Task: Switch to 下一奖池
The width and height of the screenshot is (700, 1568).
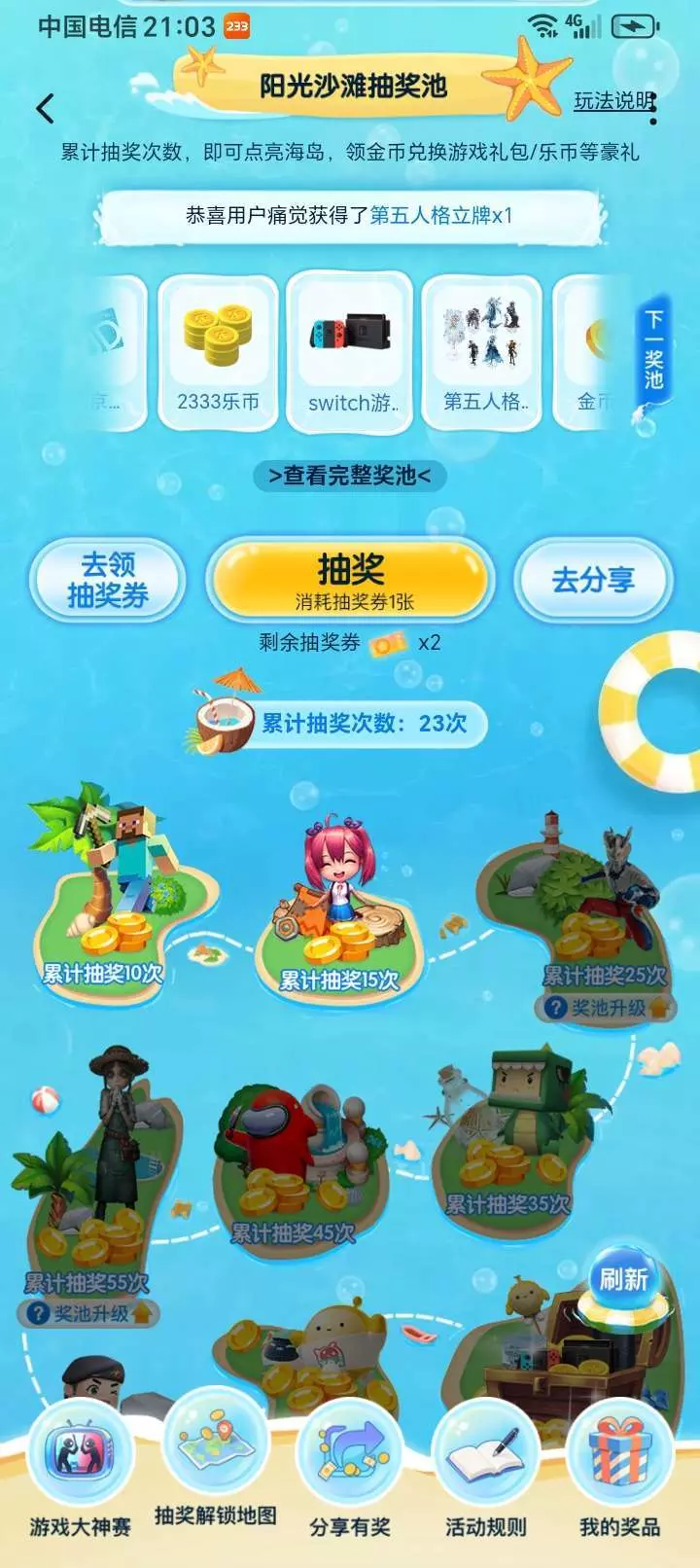Action: coord(653,350)
